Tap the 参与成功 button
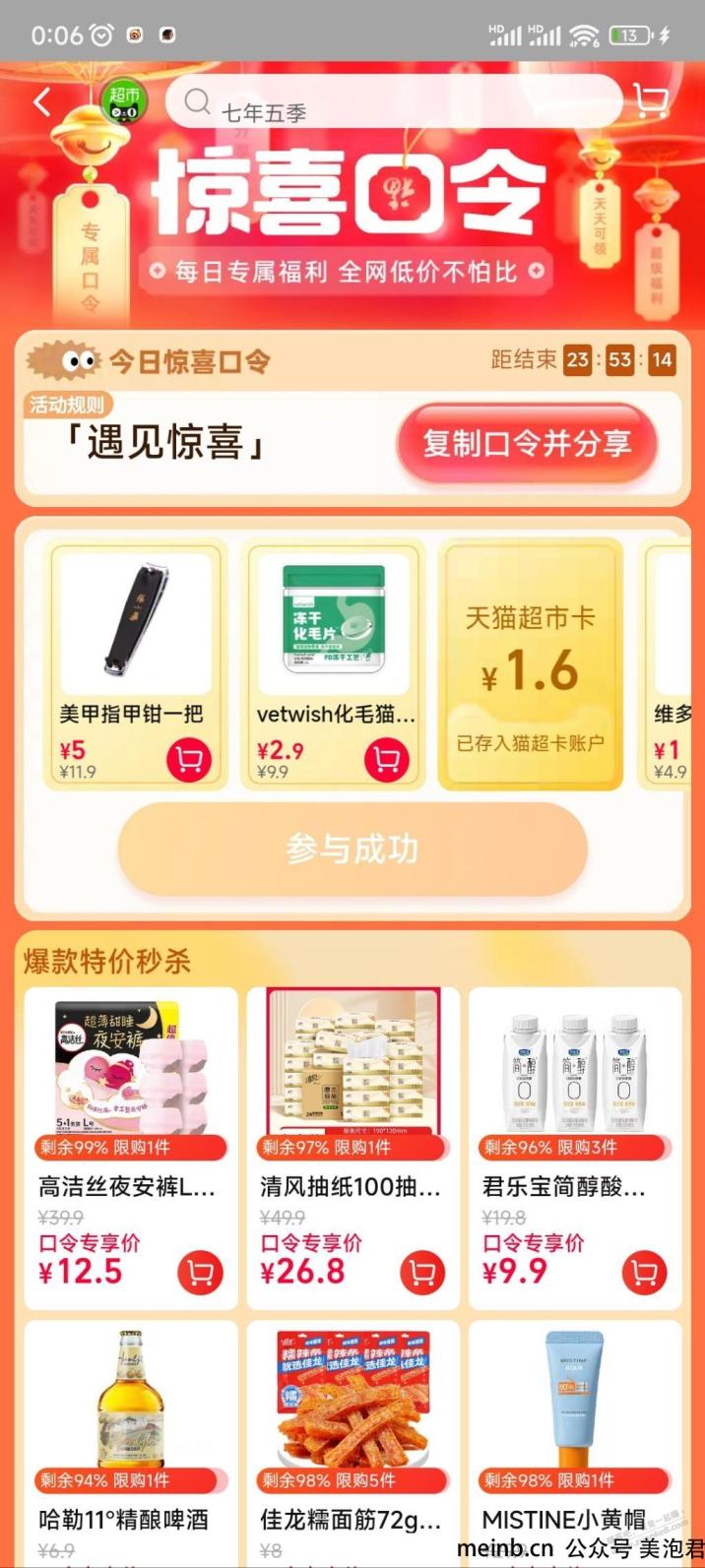 point(352,848)
